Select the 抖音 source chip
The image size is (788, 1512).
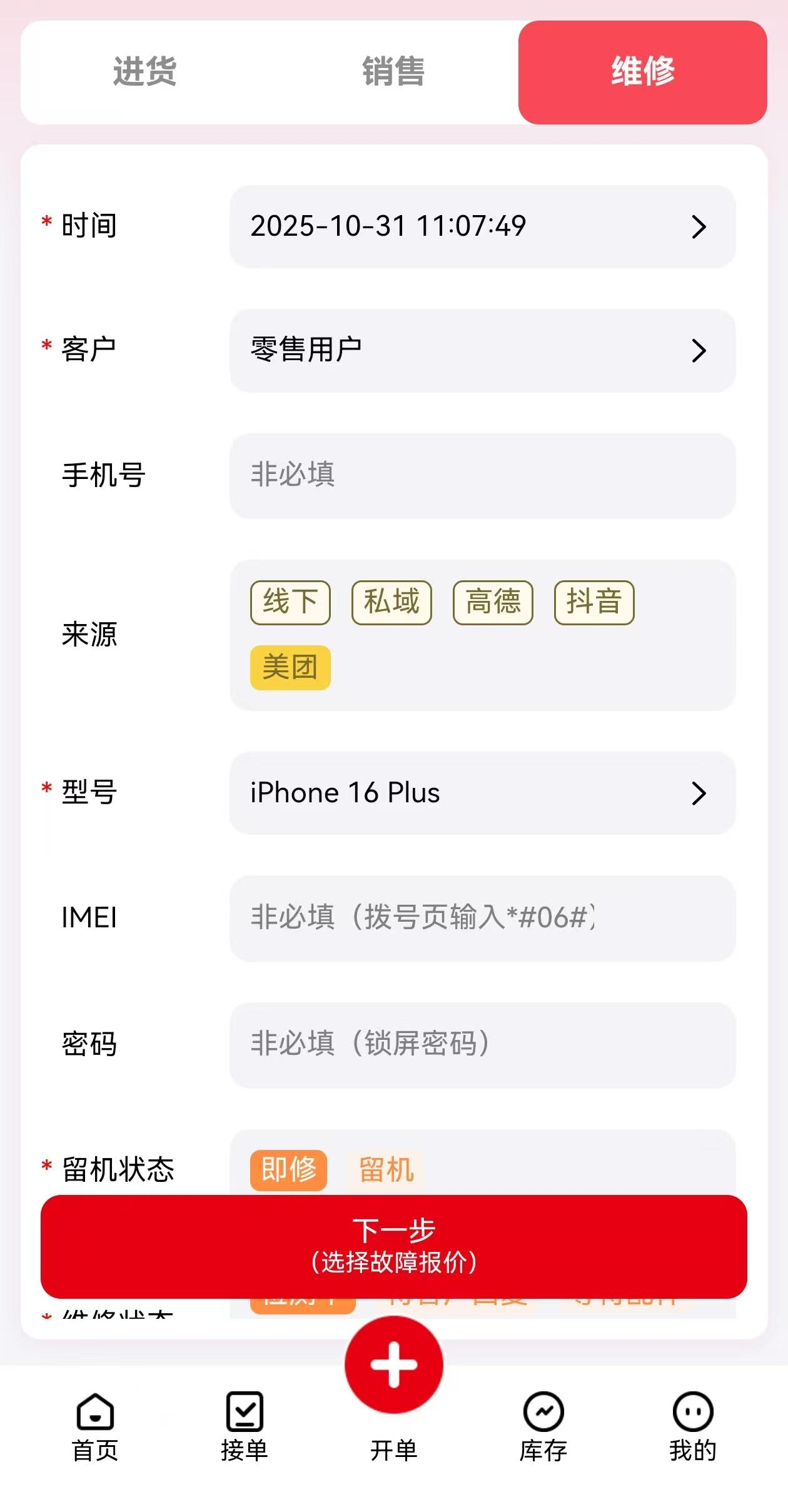[x=595, y=602]
